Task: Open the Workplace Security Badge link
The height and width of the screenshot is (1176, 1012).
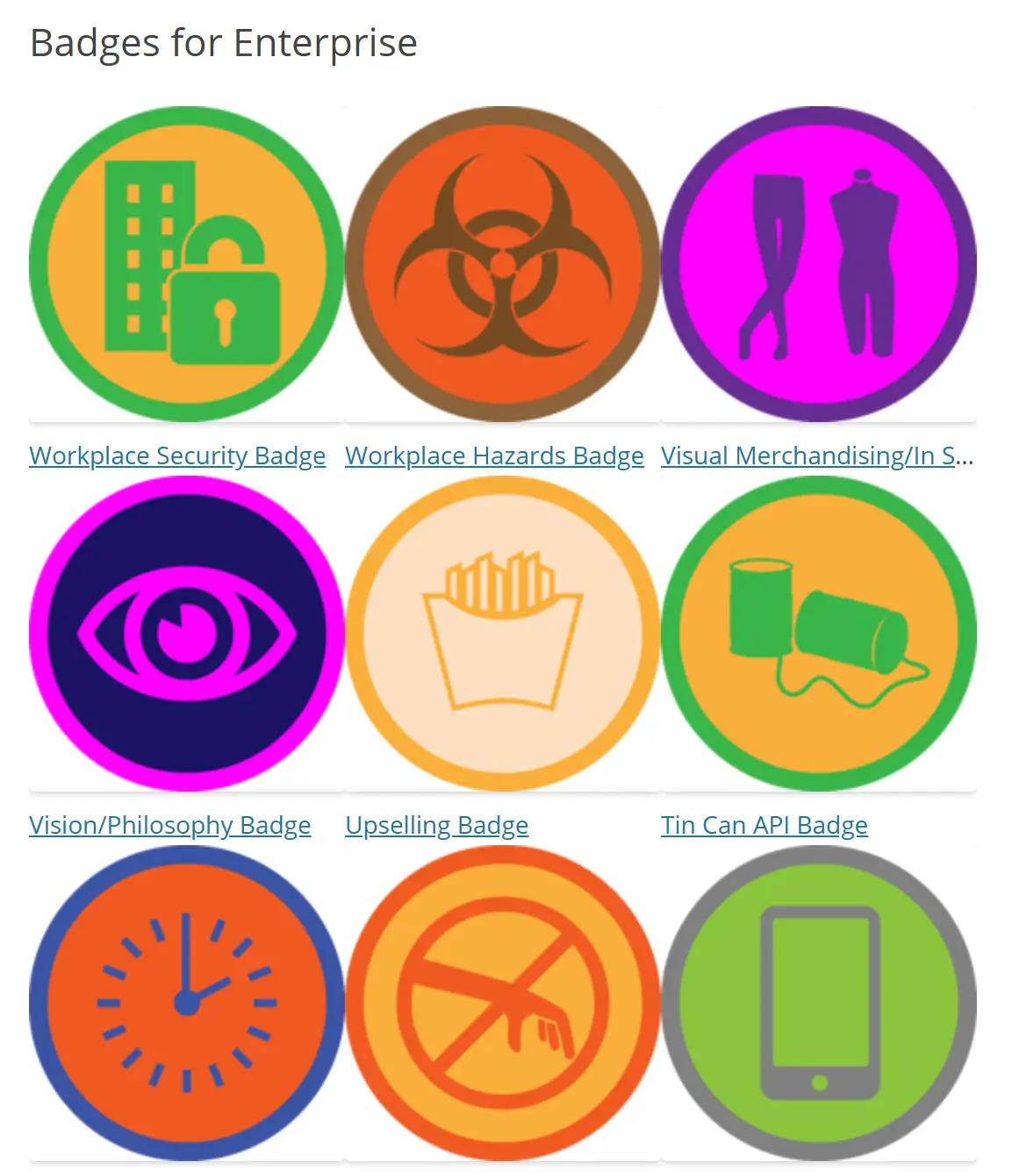Action: pos(177,455)
